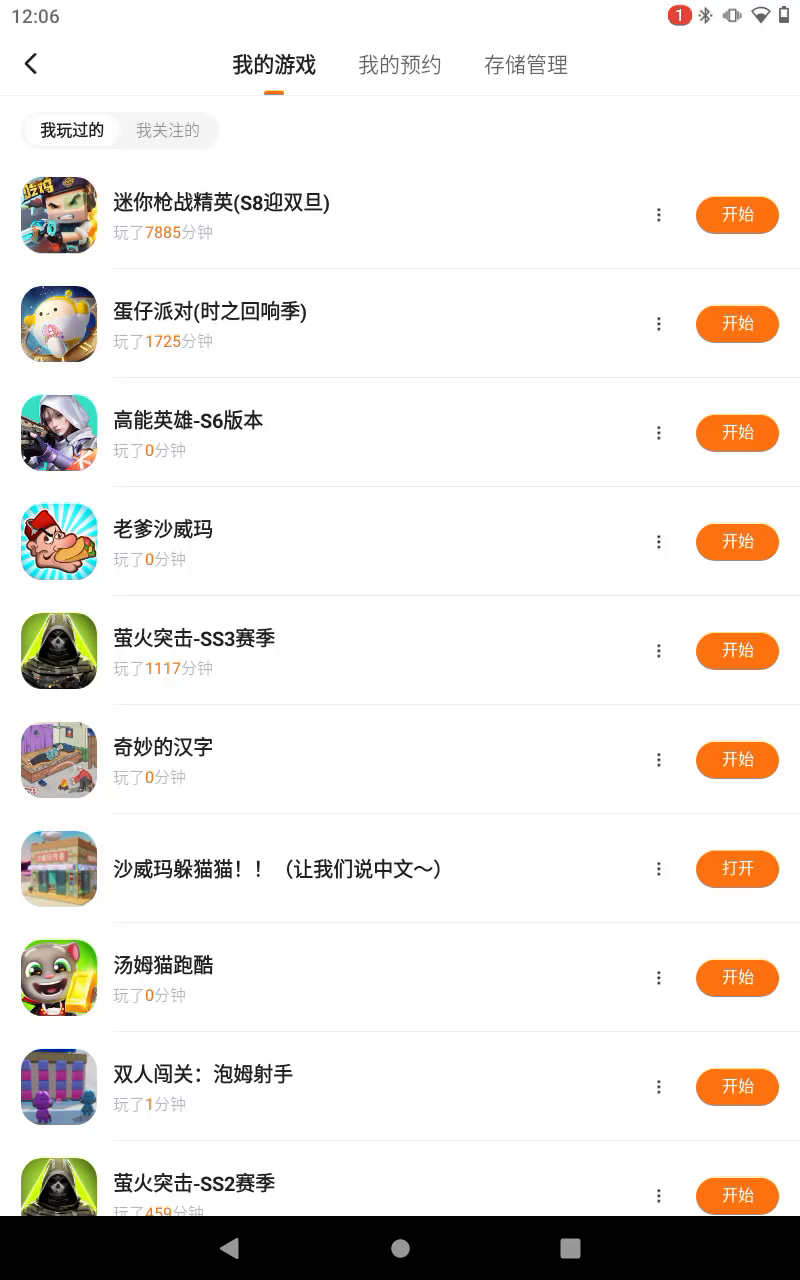Start 蛋仔派对 with its 开始 button
This screenshot has width=800, height=1280.
pos(737,324)
